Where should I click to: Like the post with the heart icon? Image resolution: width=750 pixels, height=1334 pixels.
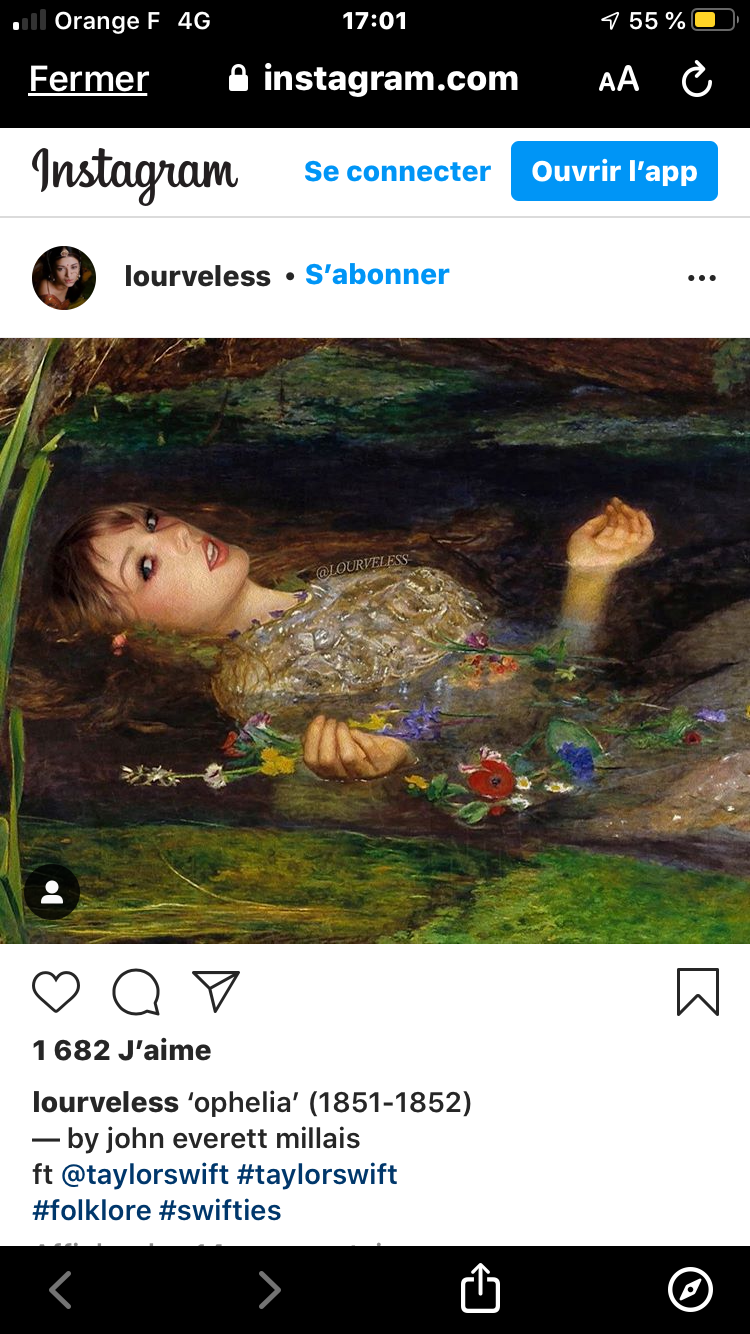[x=56, y=992]
